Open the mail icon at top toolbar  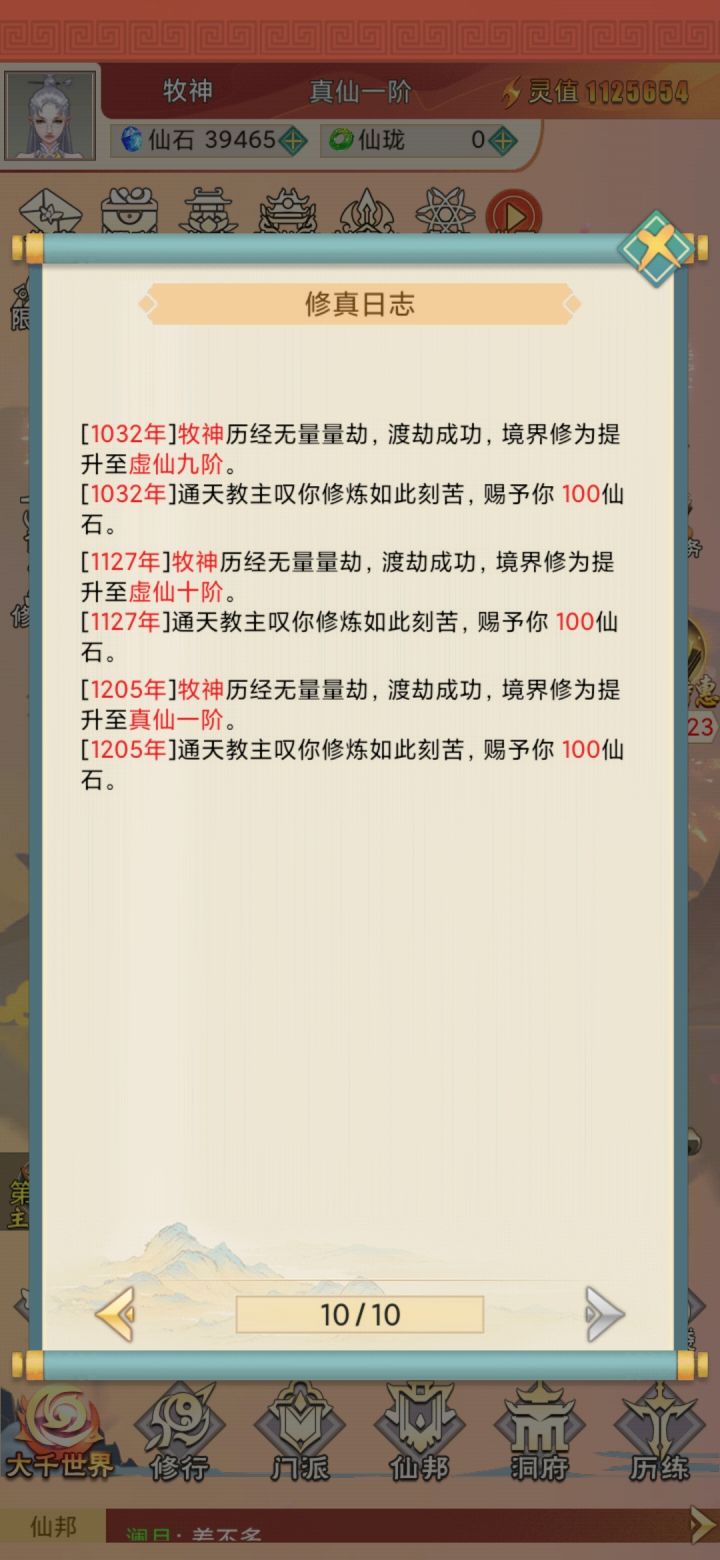pyautogui.click(x=49, y=210)
